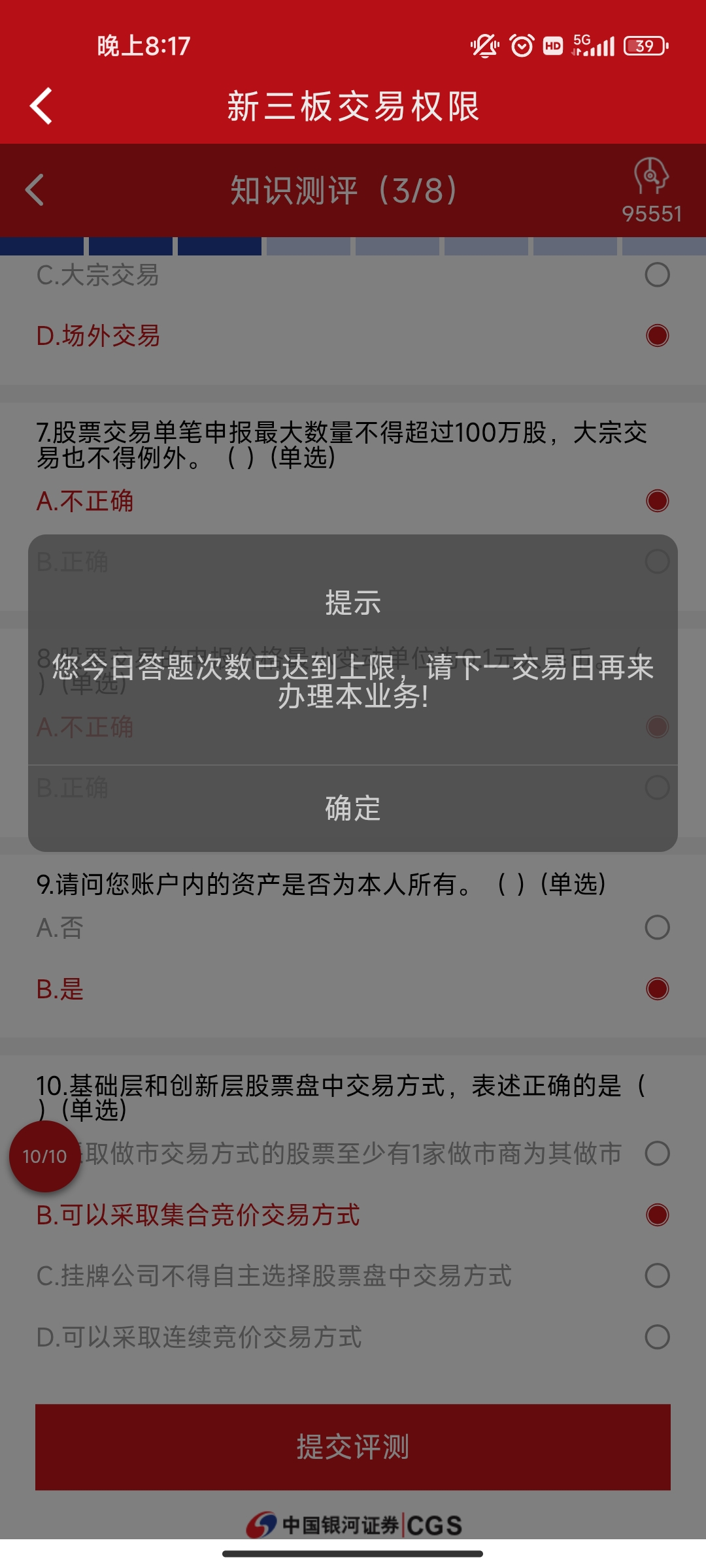Submit the test with 提交评测

tap(352, 1447)
